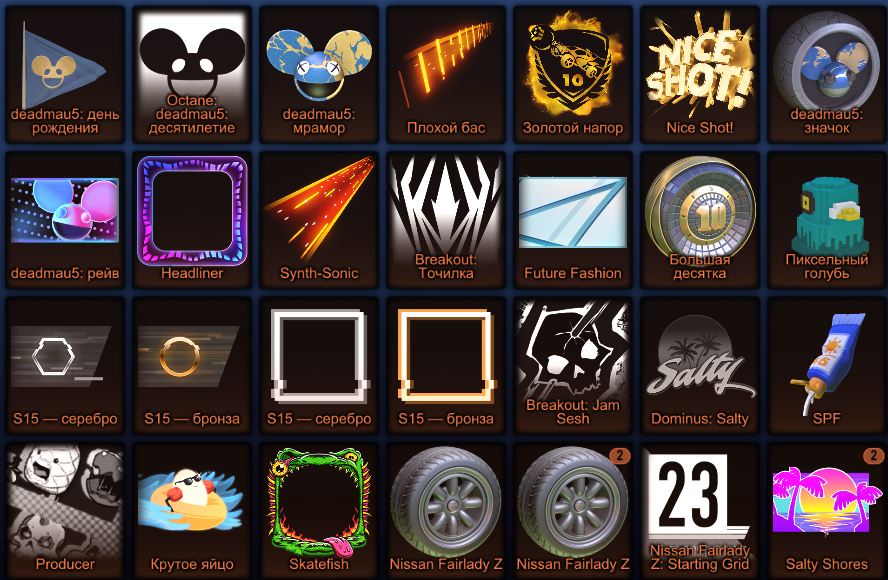Select the Большая десятка wheels

point(700,217)
